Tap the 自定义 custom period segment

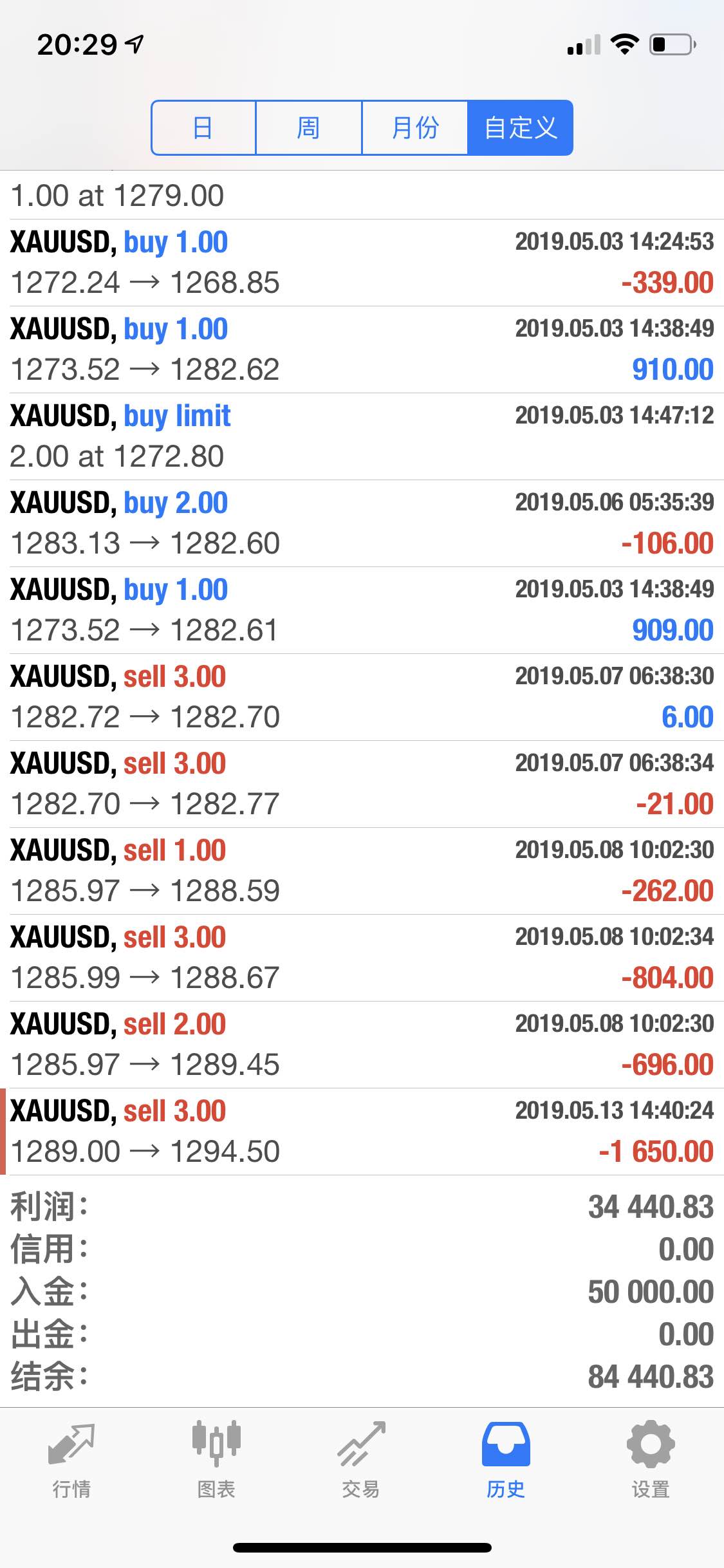click(x=520, y=127)
